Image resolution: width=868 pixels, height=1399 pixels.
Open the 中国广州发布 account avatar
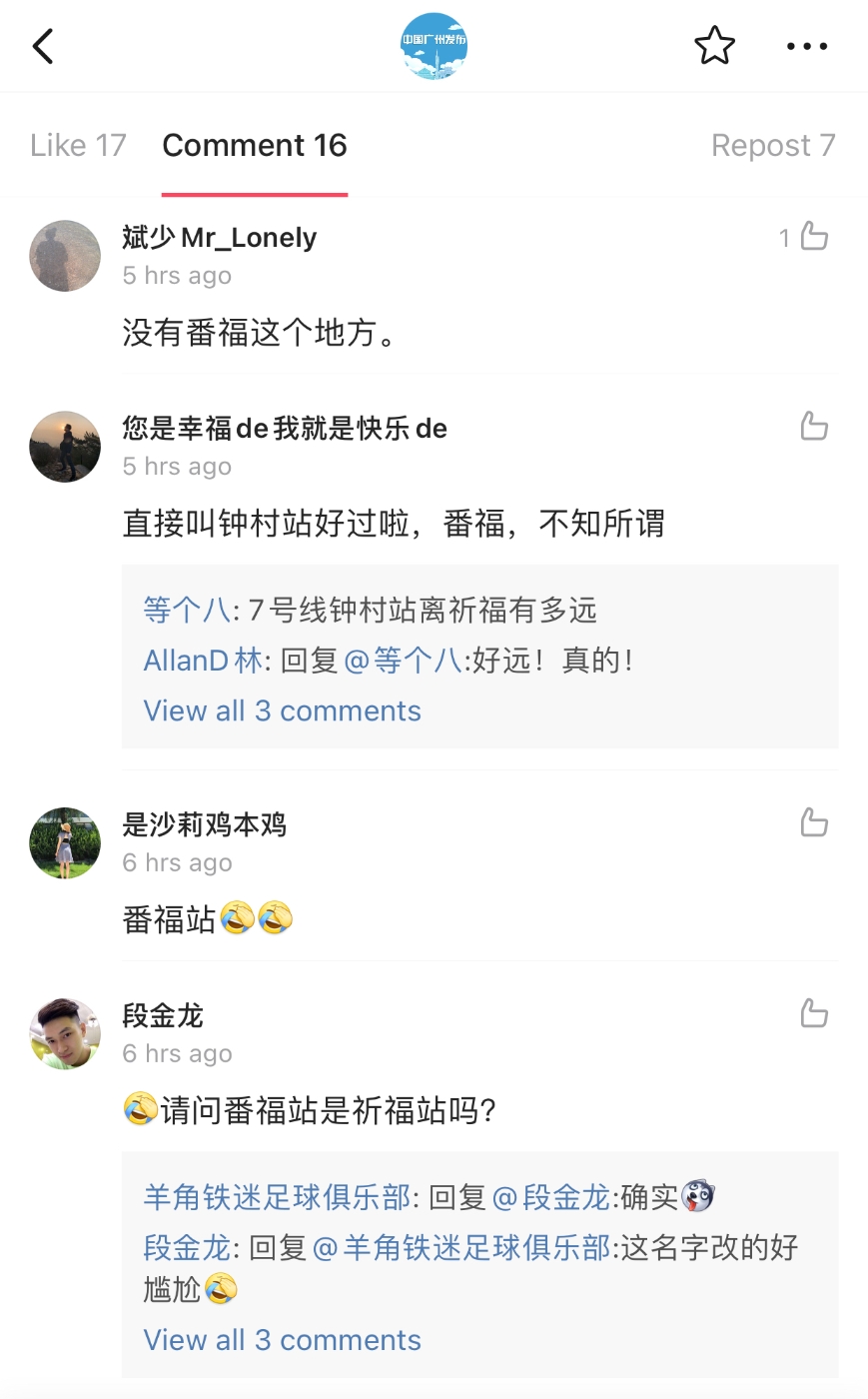click(434, 46)
